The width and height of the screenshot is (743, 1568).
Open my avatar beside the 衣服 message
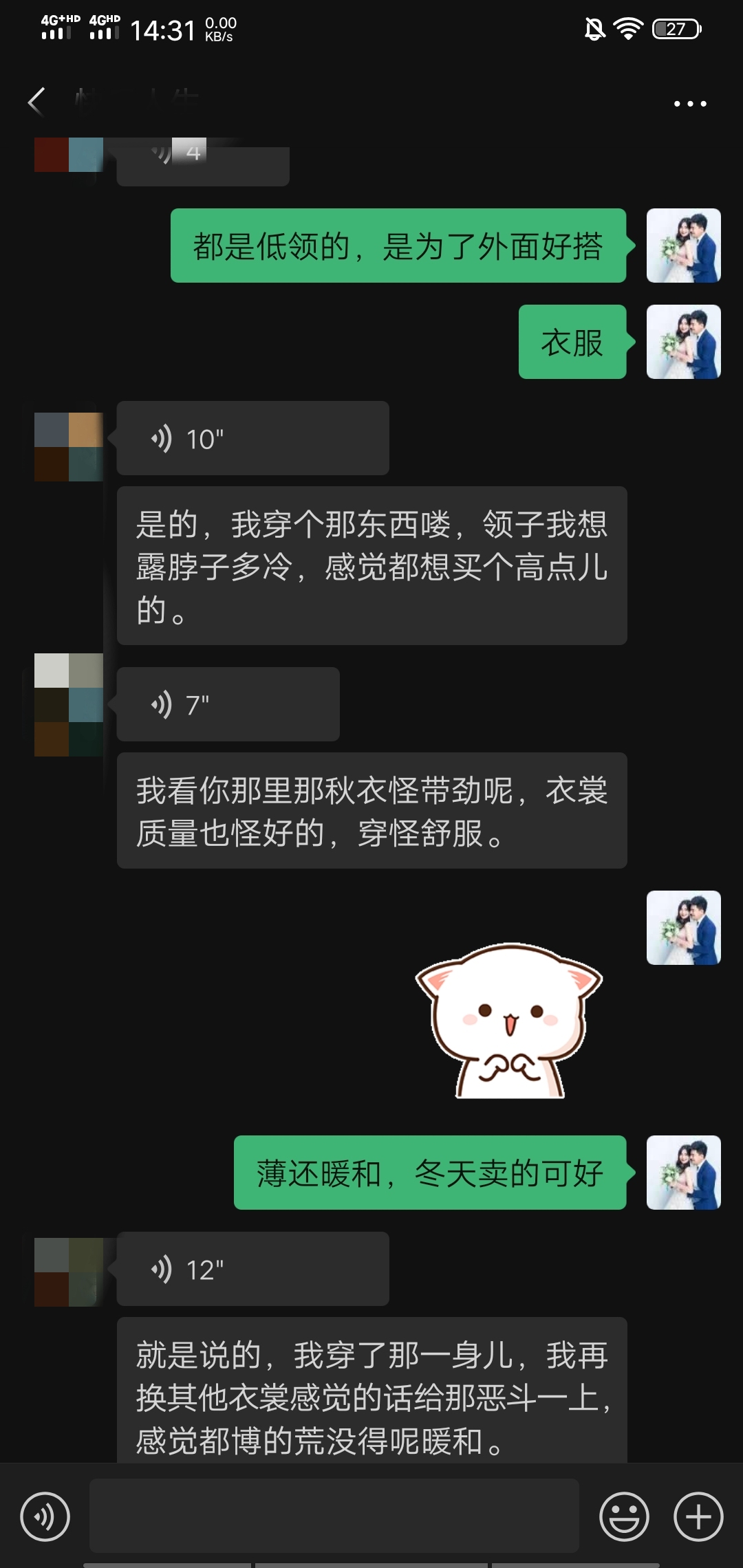[x=683, y=342]
